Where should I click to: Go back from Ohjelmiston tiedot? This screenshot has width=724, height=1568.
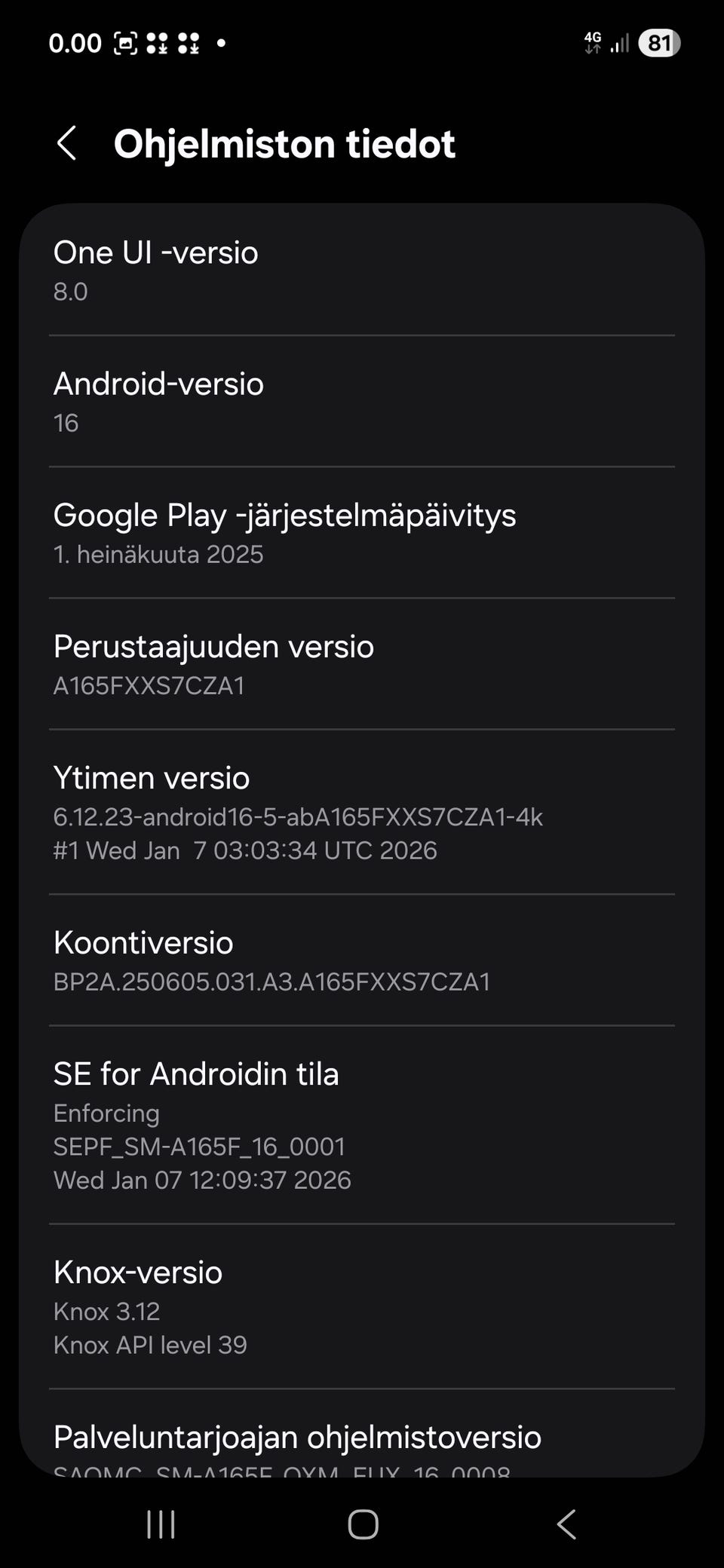coord(67,143)
